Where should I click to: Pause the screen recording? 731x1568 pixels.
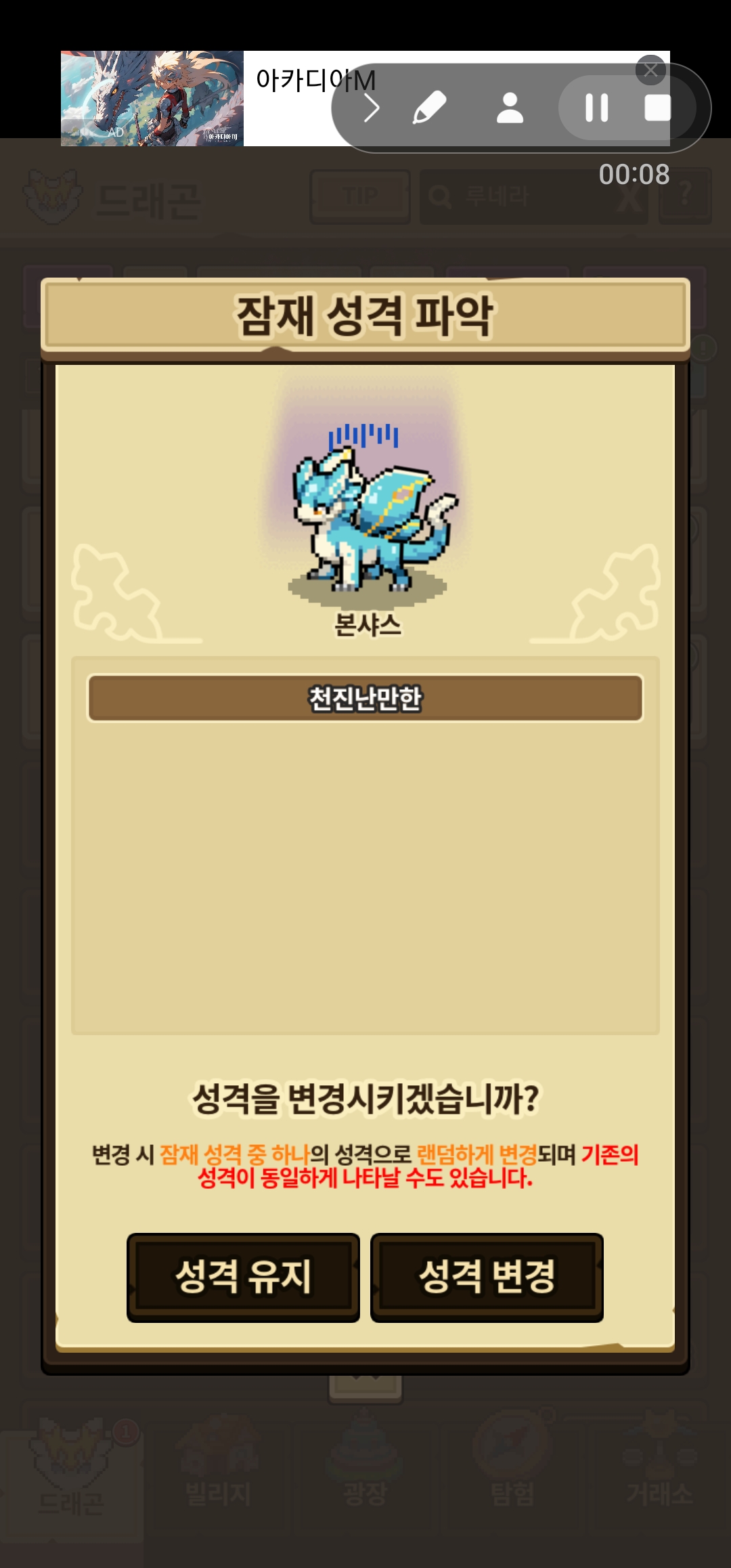pyautogui.click(x=596, y=108)
